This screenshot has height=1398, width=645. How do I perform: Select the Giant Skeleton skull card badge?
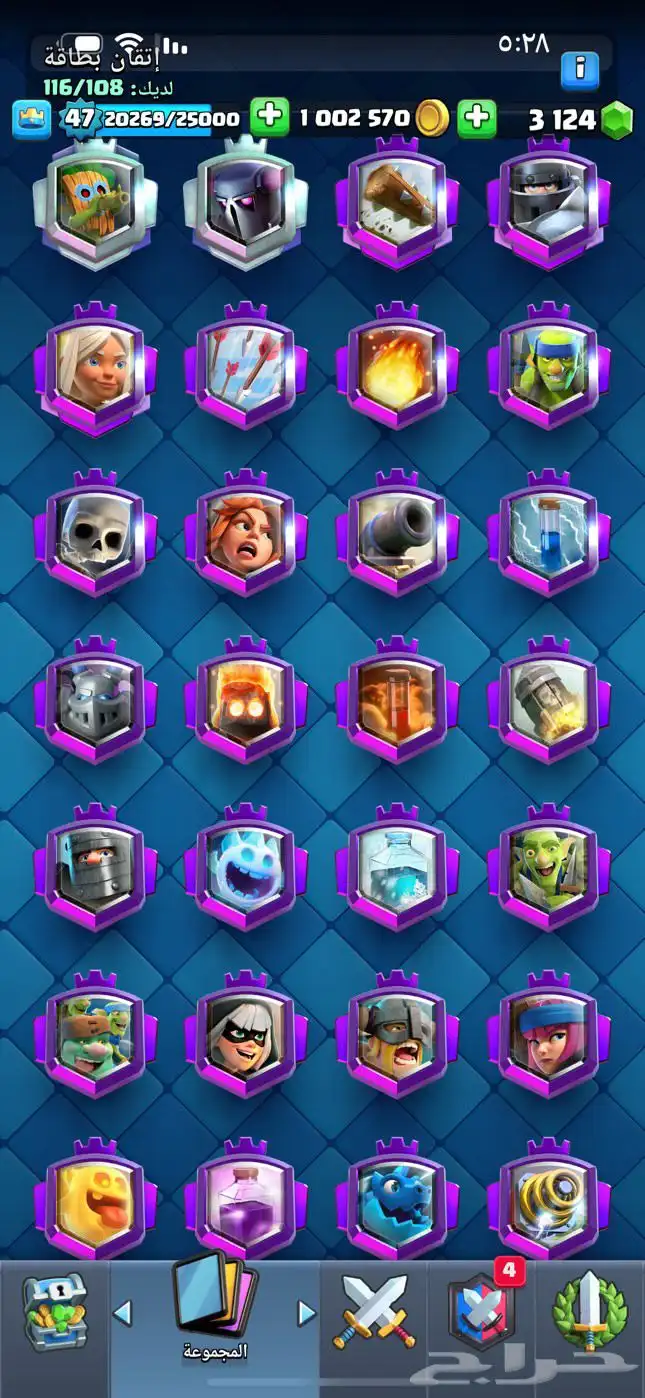click(95, 534)
